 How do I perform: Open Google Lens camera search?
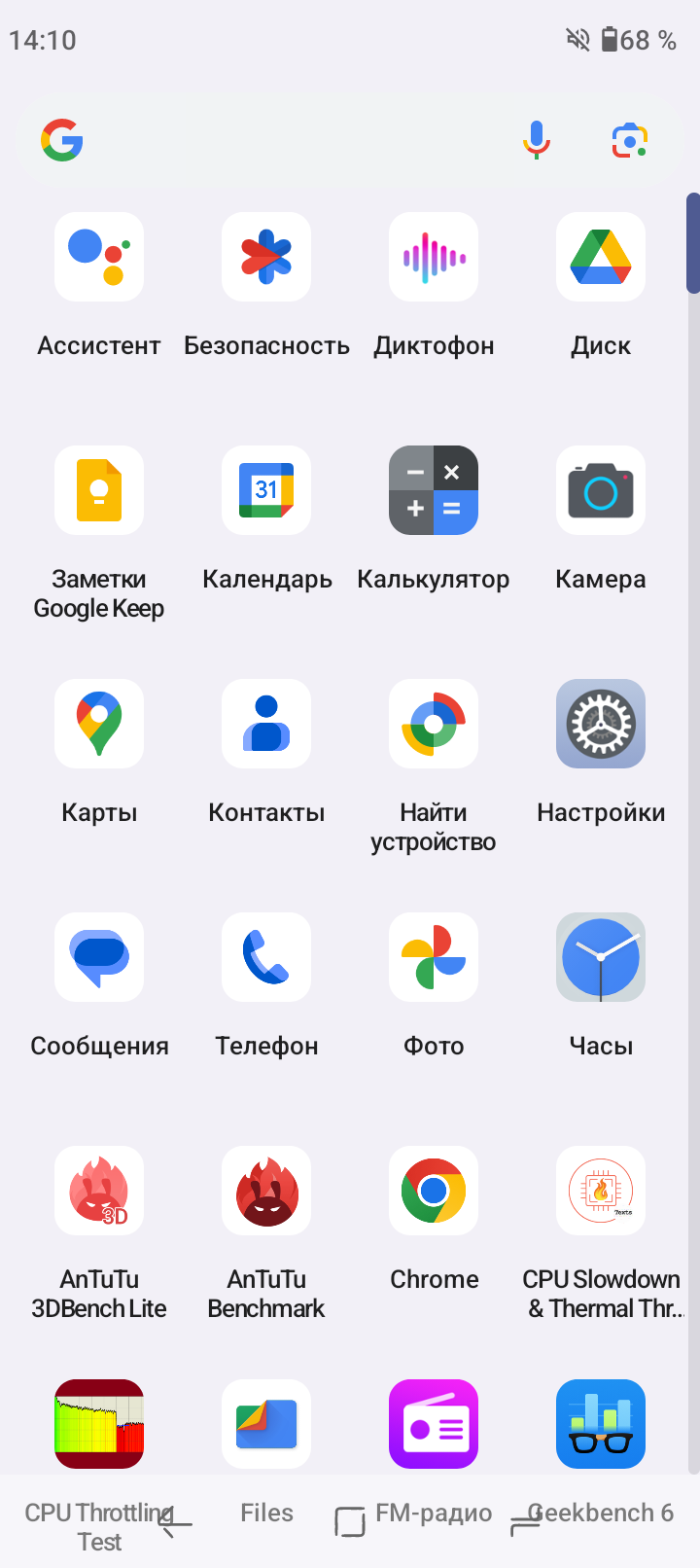point(630,141)
